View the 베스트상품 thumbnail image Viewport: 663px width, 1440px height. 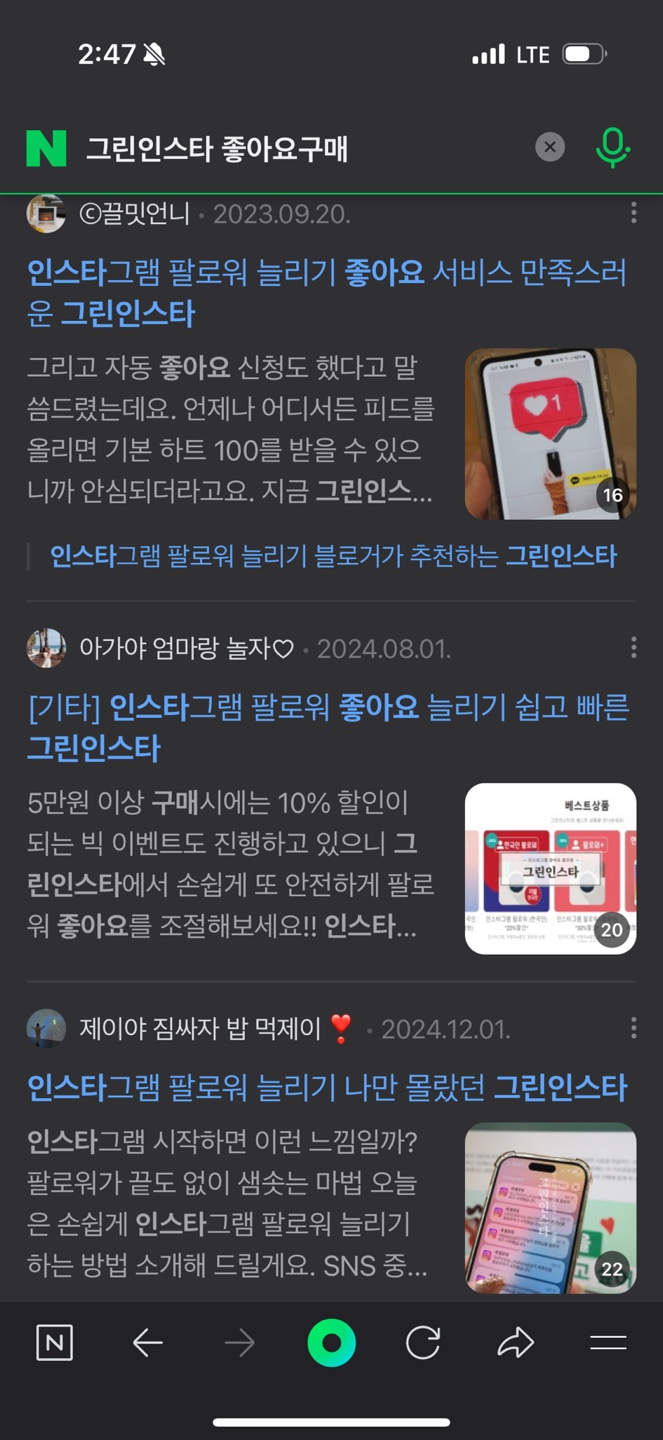point(550,868)
